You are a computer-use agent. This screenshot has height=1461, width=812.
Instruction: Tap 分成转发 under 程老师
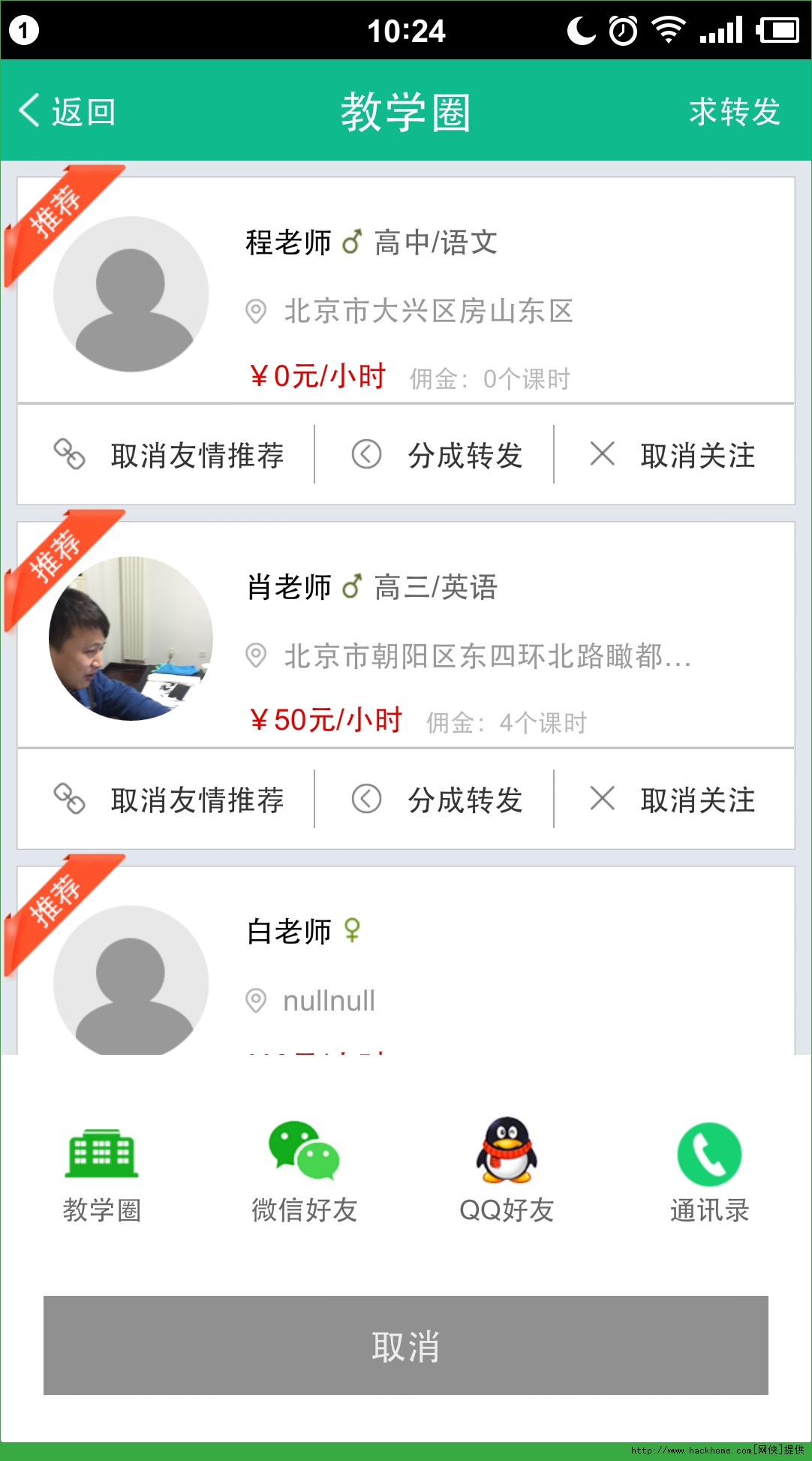(437, 455)
